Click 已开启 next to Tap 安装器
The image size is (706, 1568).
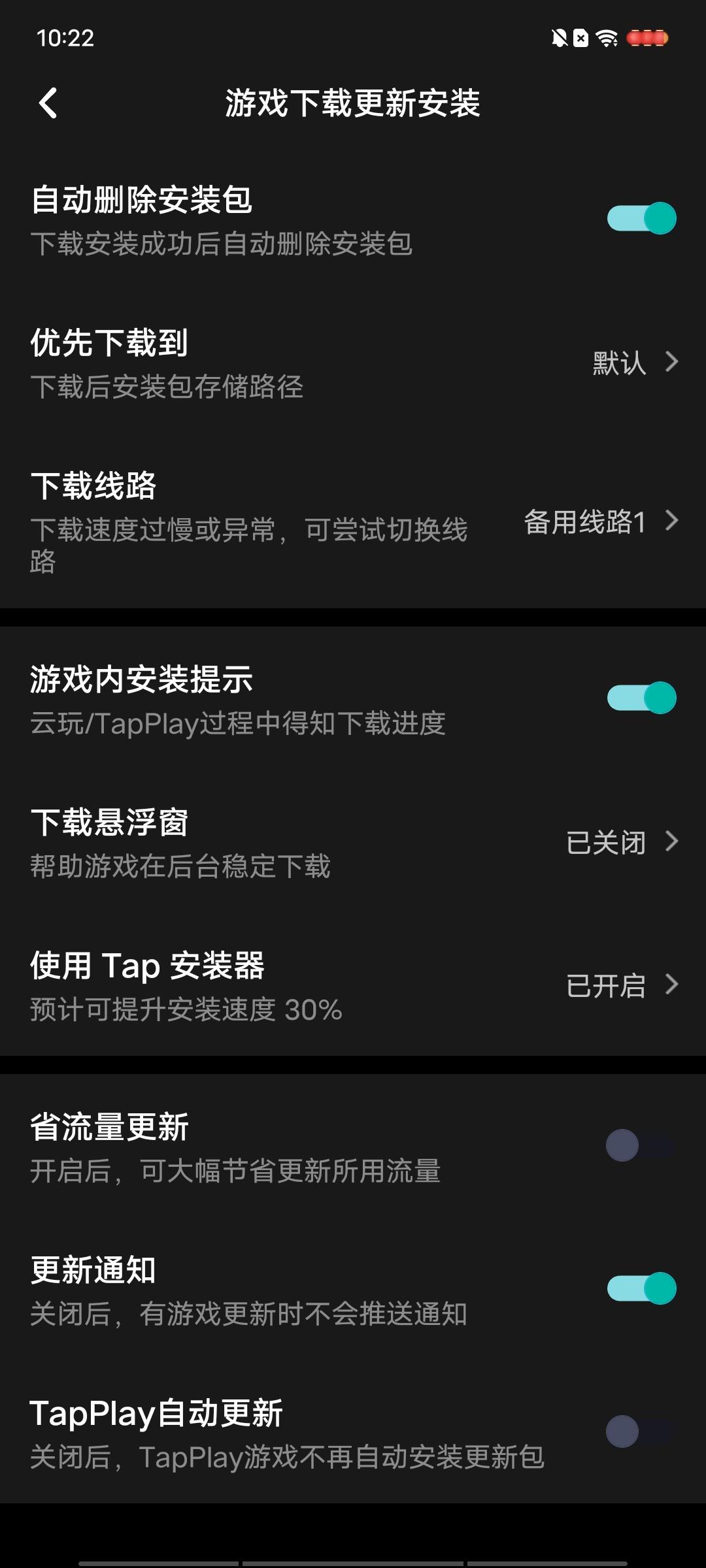point(608,987)
